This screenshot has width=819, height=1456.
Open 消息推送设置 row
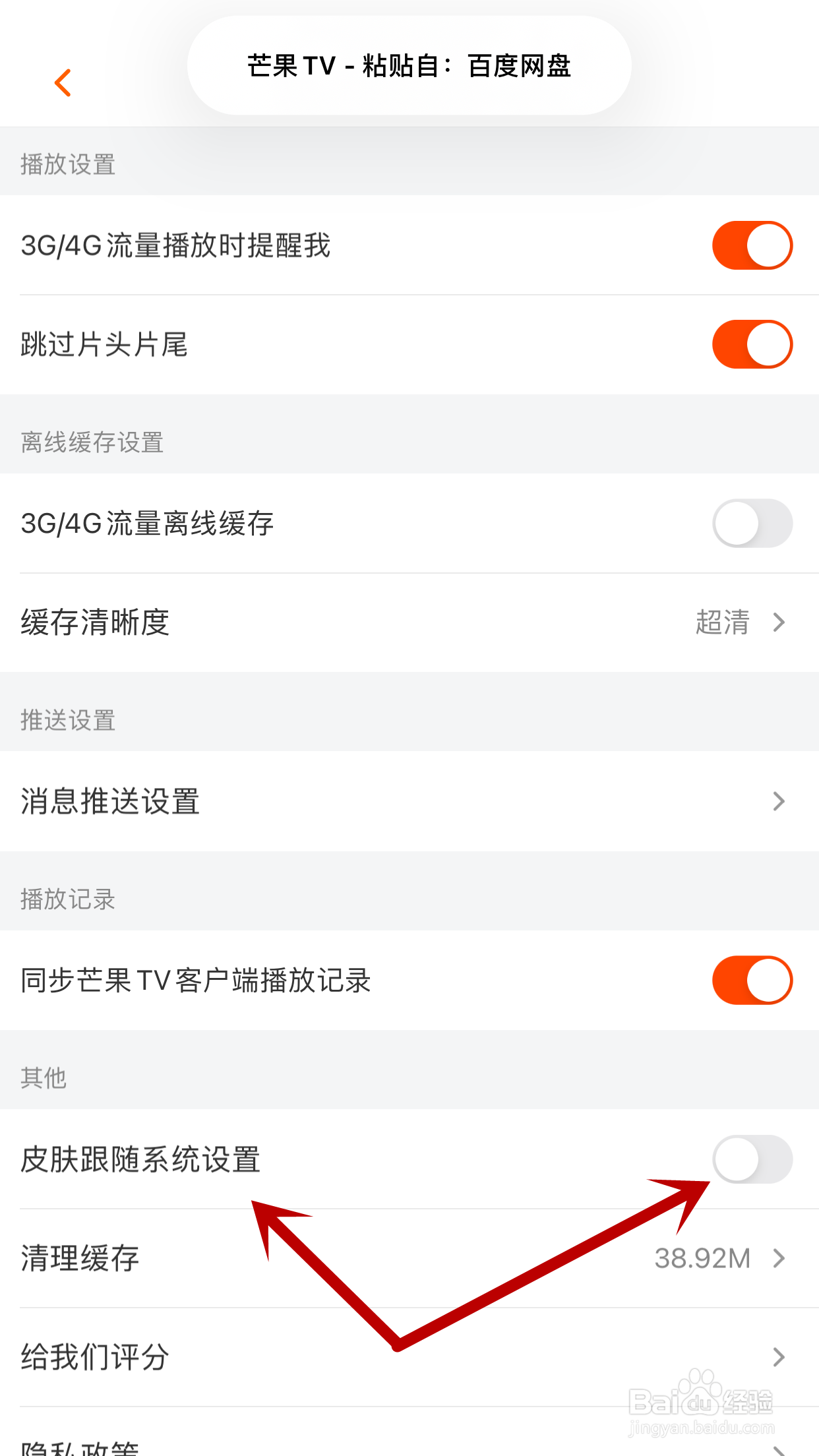(x=409, y=801)
